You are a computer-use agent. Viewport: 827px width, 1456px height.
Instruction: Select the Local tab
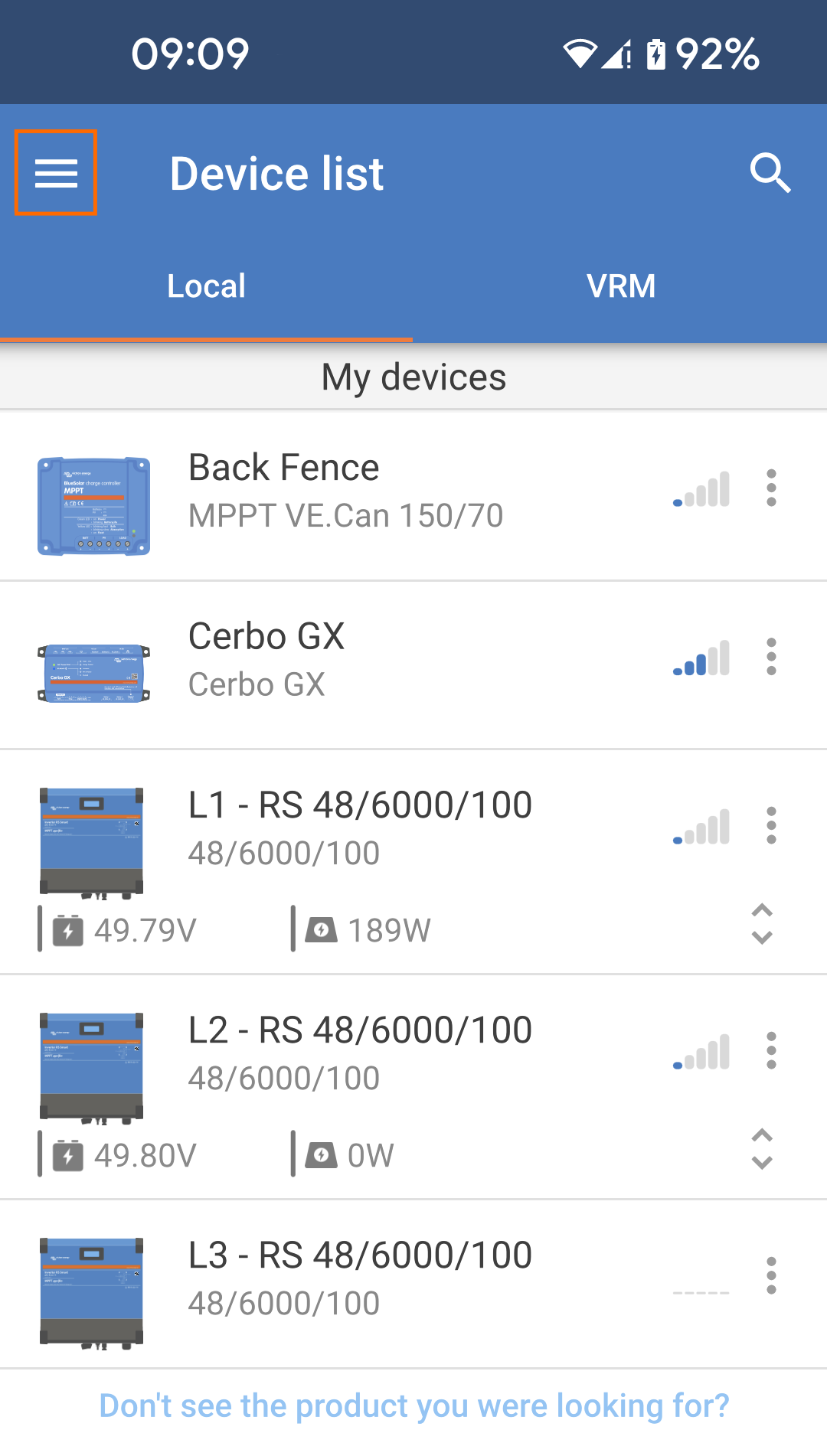[206, 285]
